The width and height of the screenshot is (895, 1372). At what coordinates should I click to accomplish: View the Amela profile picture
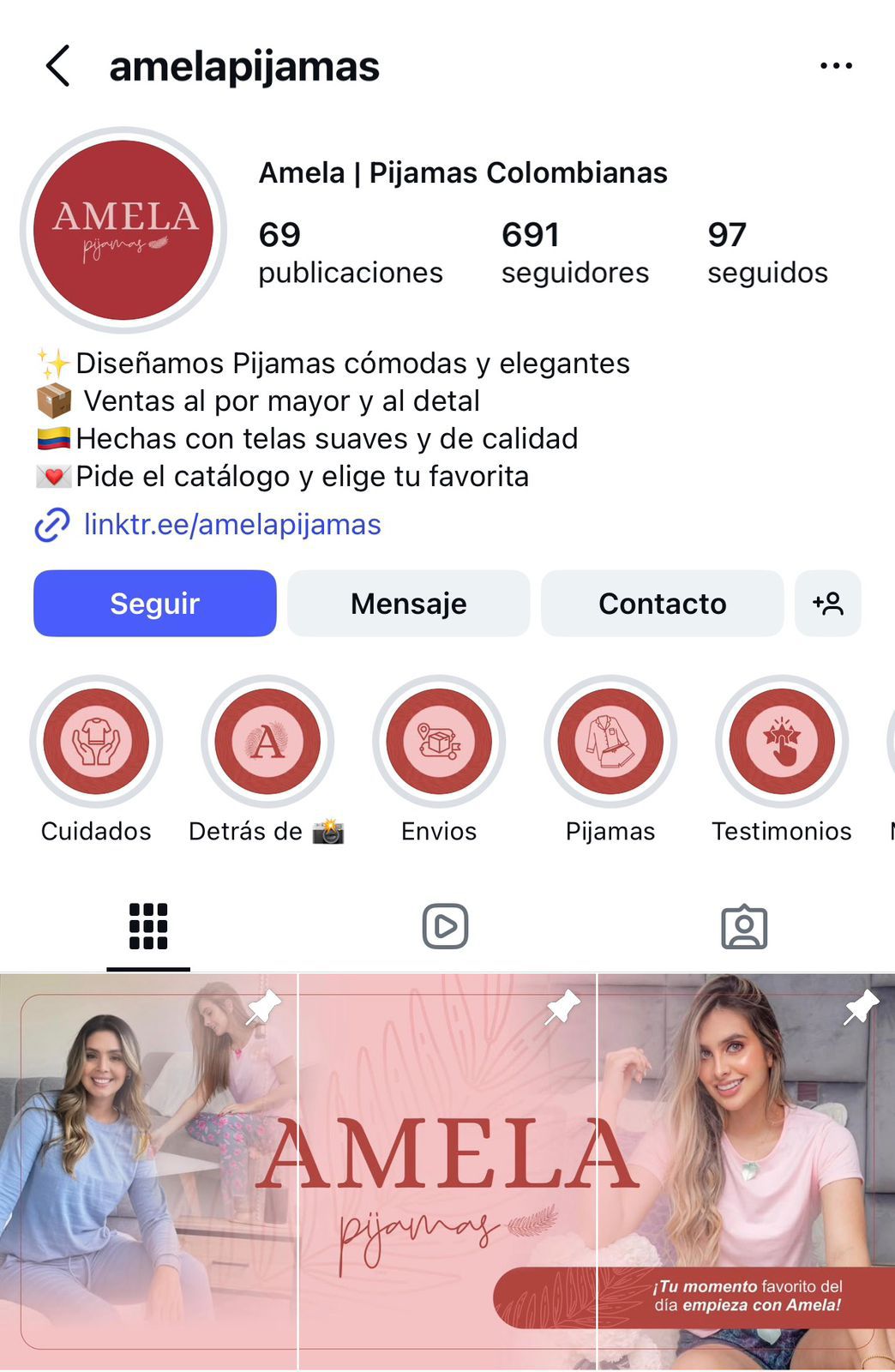coord(123,230)
